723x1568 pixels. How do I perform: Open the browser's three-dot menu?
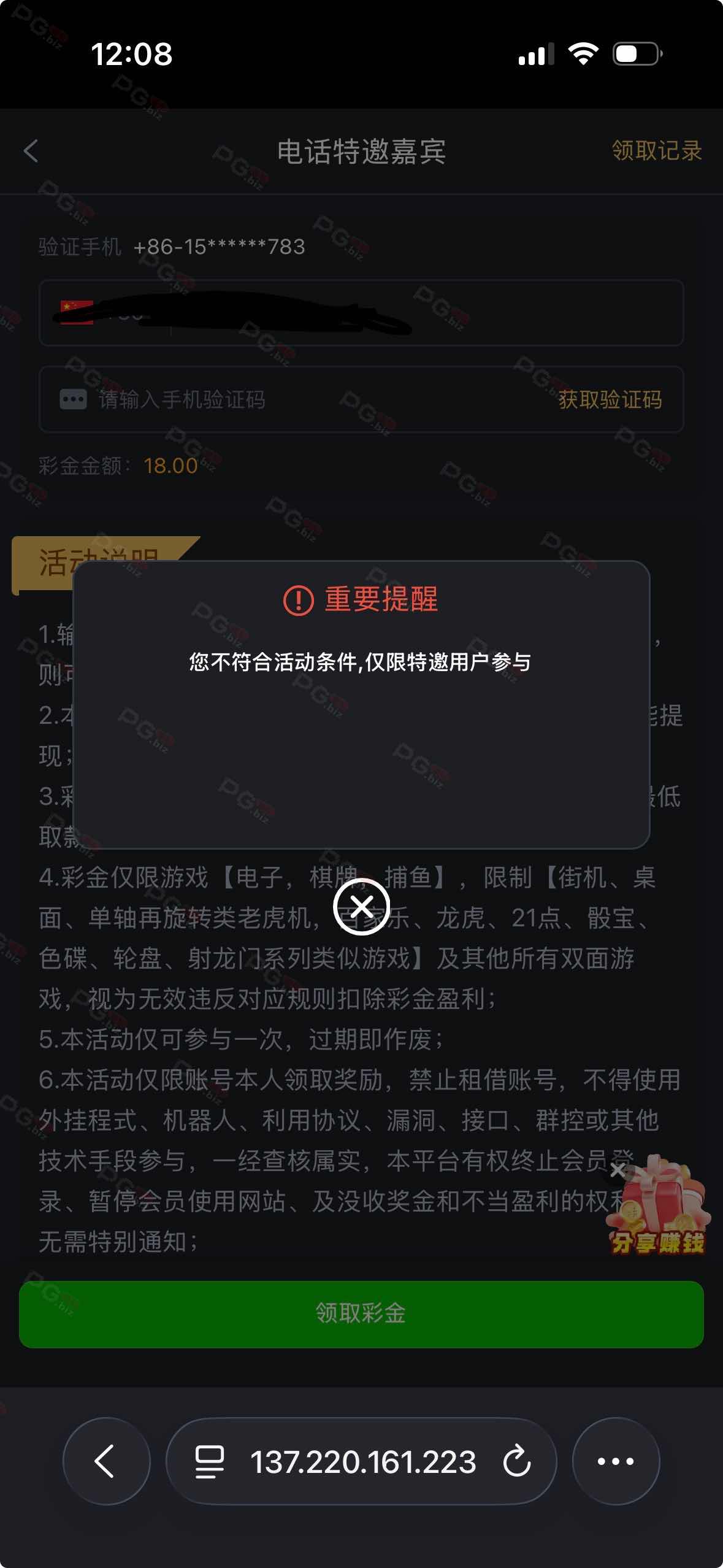[x=616, y=1461]
